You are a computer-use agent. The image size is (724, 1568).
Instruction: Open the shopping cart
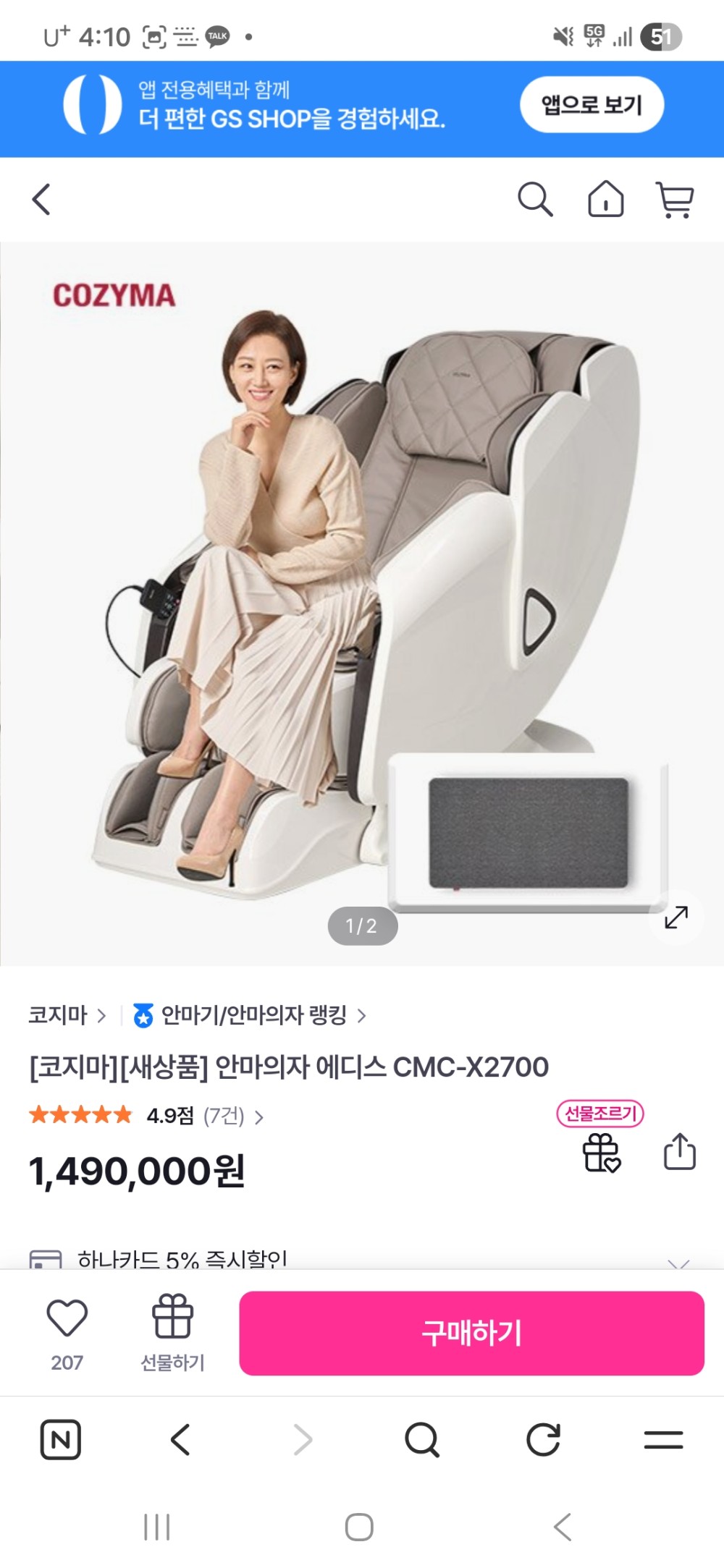[x=675, y=200]
